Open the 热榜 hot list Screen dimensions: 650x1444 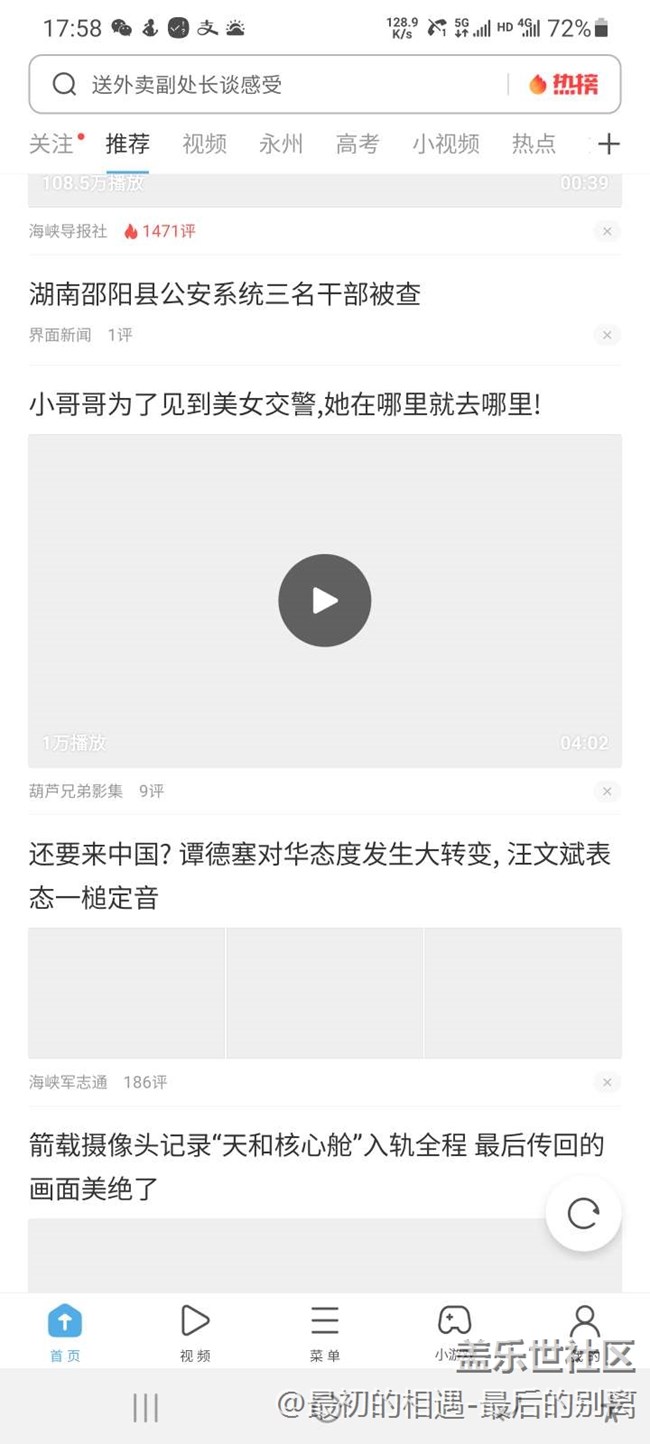(563, 85)
